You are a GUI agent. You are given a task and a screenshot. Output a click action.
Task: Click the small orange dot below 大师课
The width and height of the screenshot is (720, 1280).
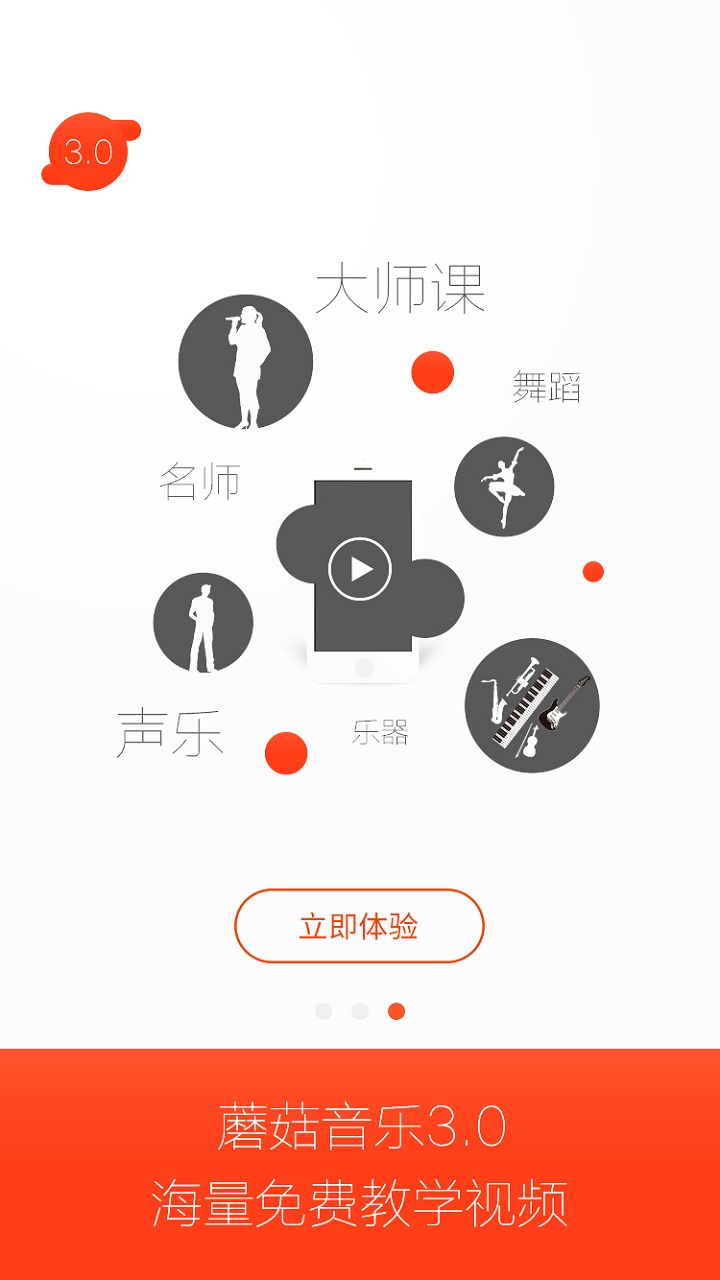point(431,372)
